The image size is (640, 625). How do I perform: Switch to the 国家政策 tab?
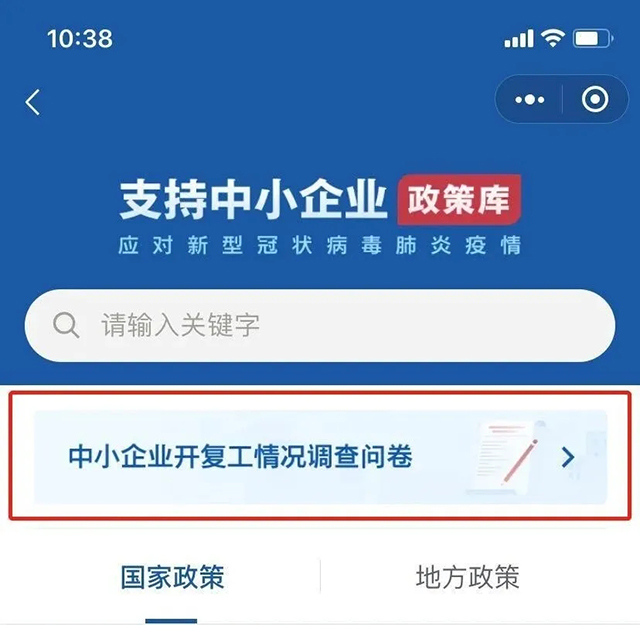coord(172,578)
